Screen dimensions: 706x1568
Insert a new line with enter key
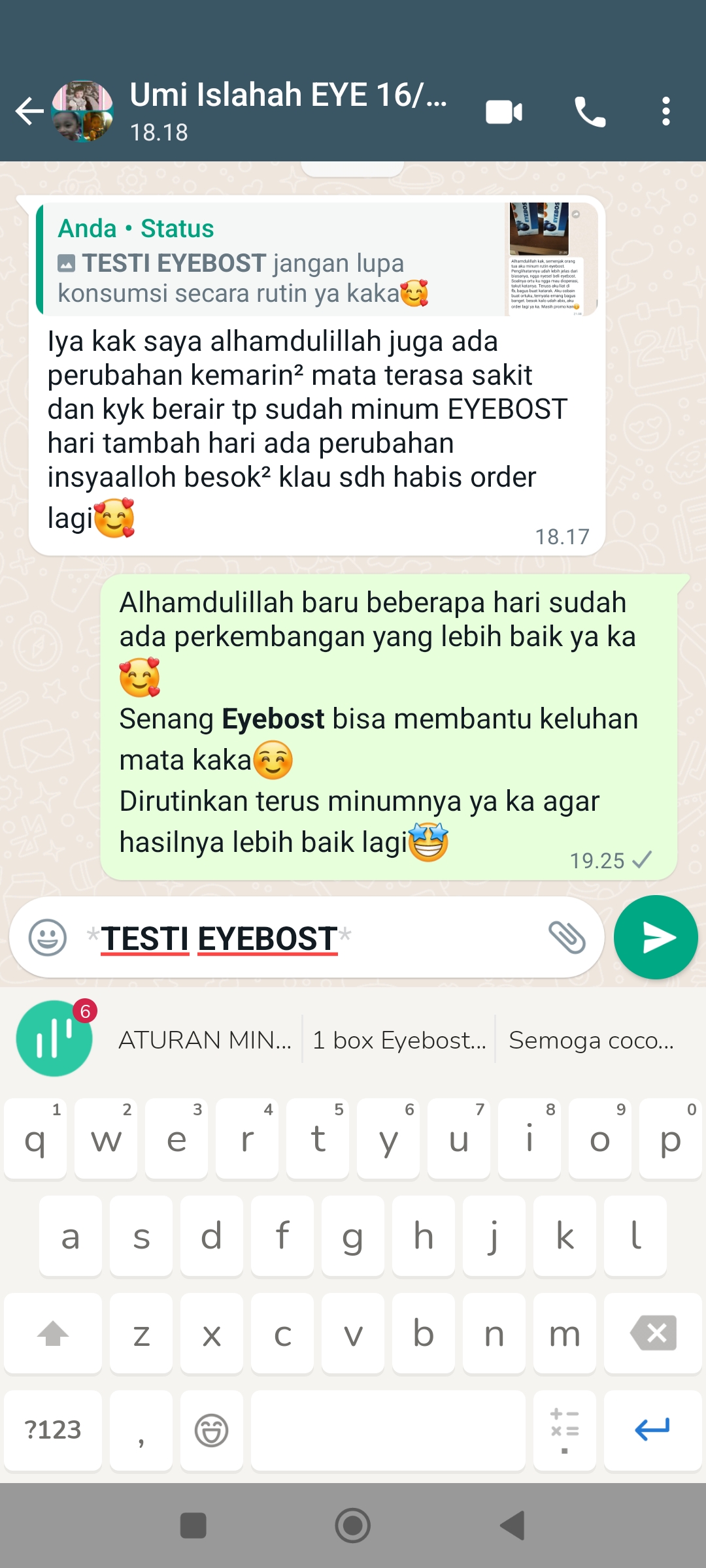point(652,1430)
